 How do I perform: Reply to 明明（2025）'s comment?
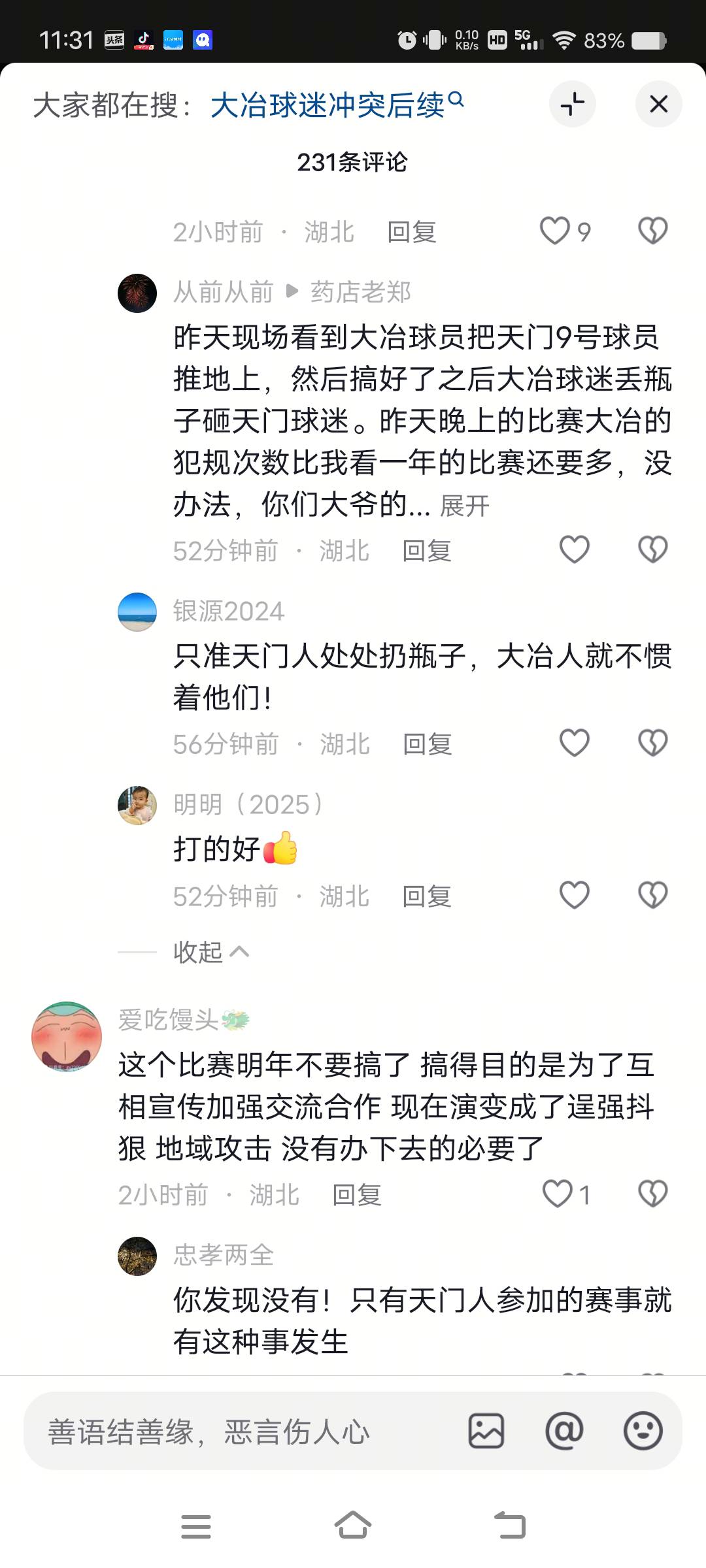(426, 896)
